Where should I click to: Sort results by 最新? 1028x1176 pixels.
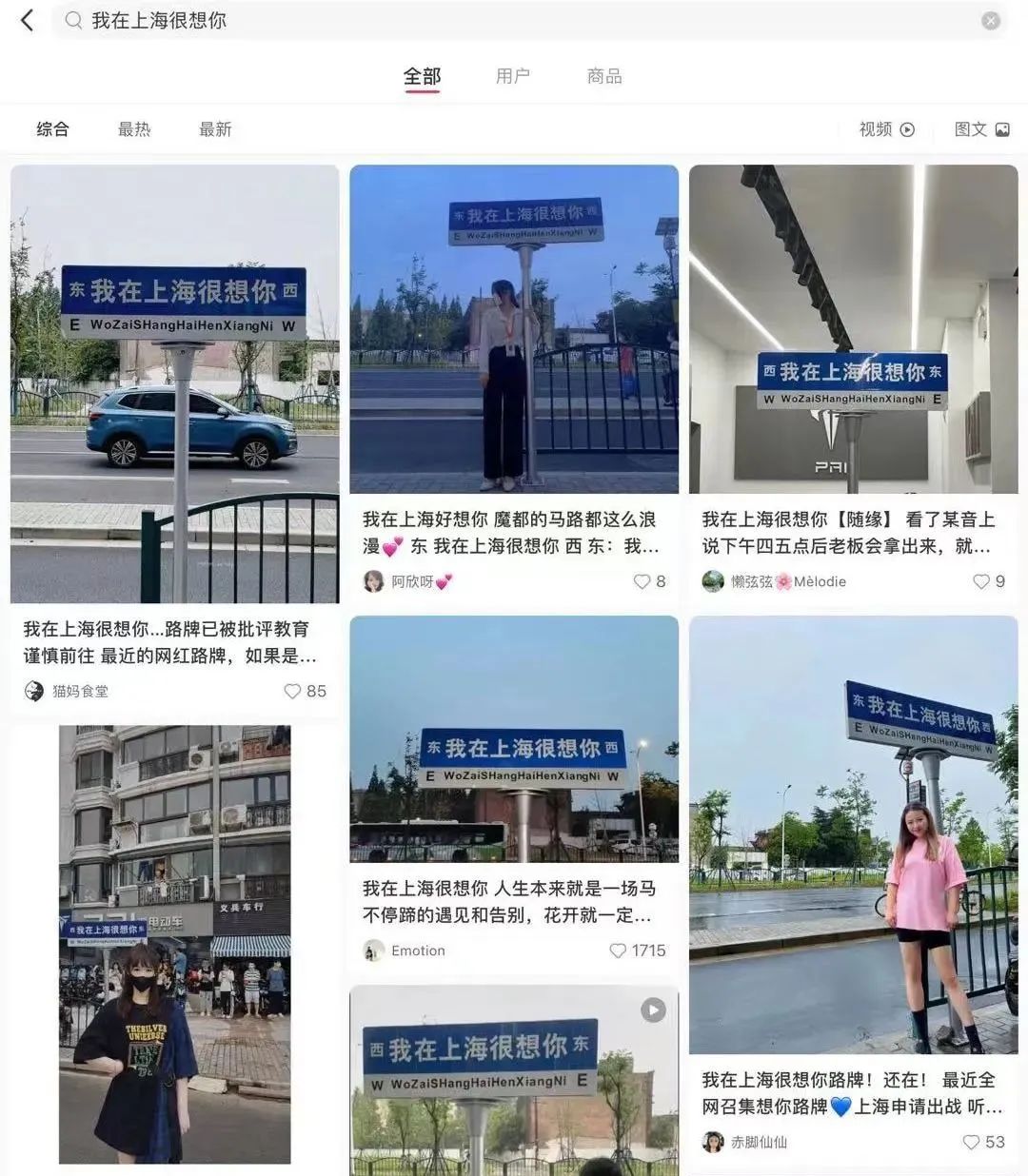tap(215, 129)
